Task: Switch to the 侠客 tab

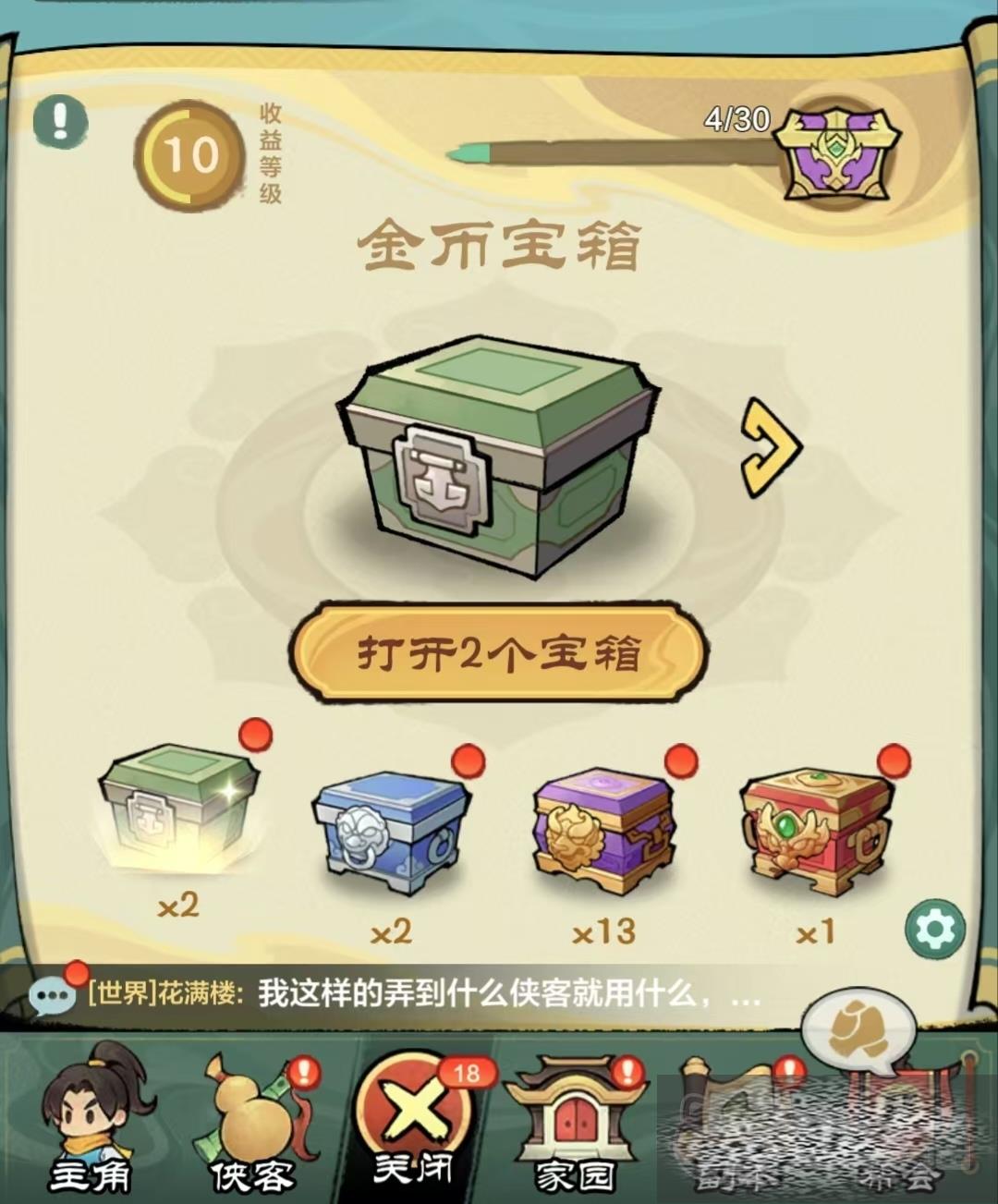Action: coord(251,1127)
